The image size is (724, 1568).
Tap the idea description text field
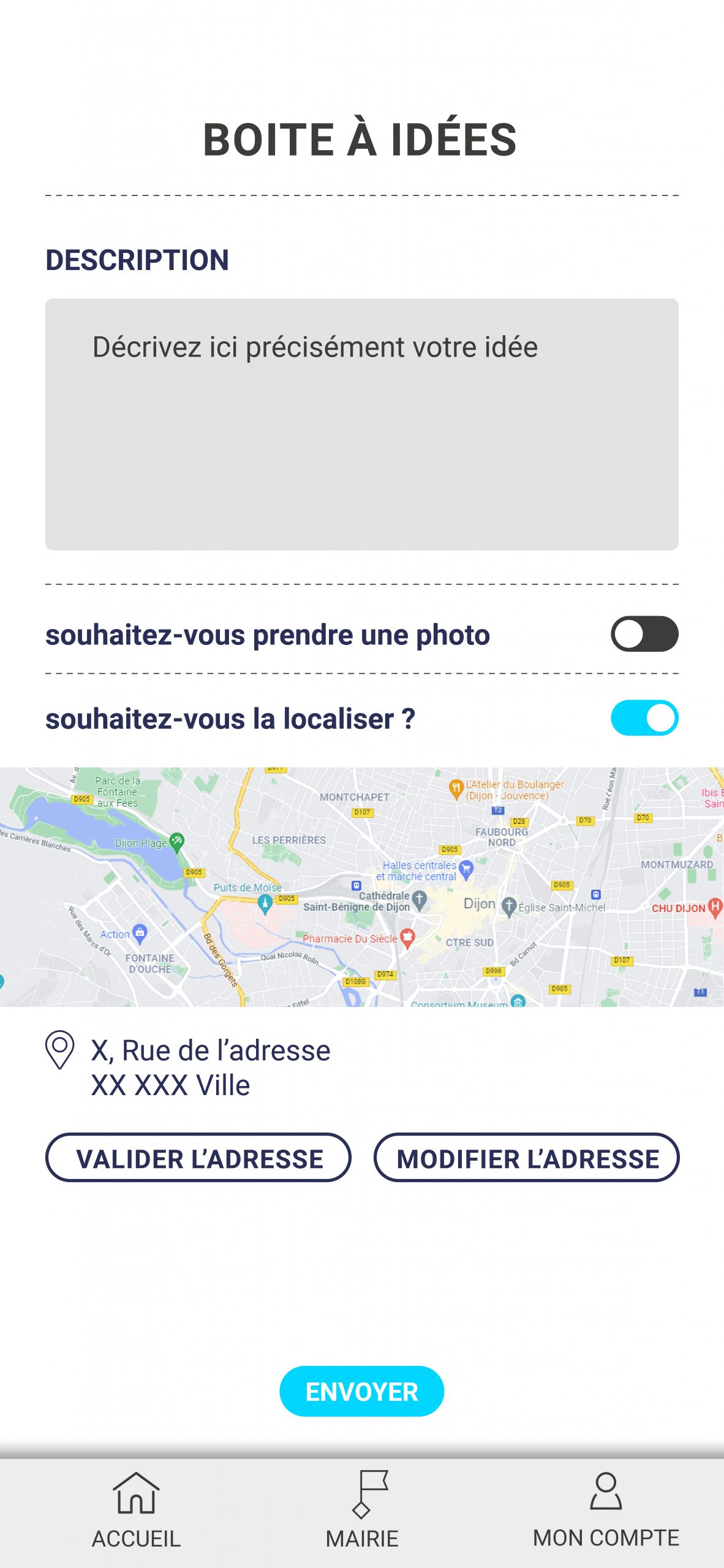(361, 424)
